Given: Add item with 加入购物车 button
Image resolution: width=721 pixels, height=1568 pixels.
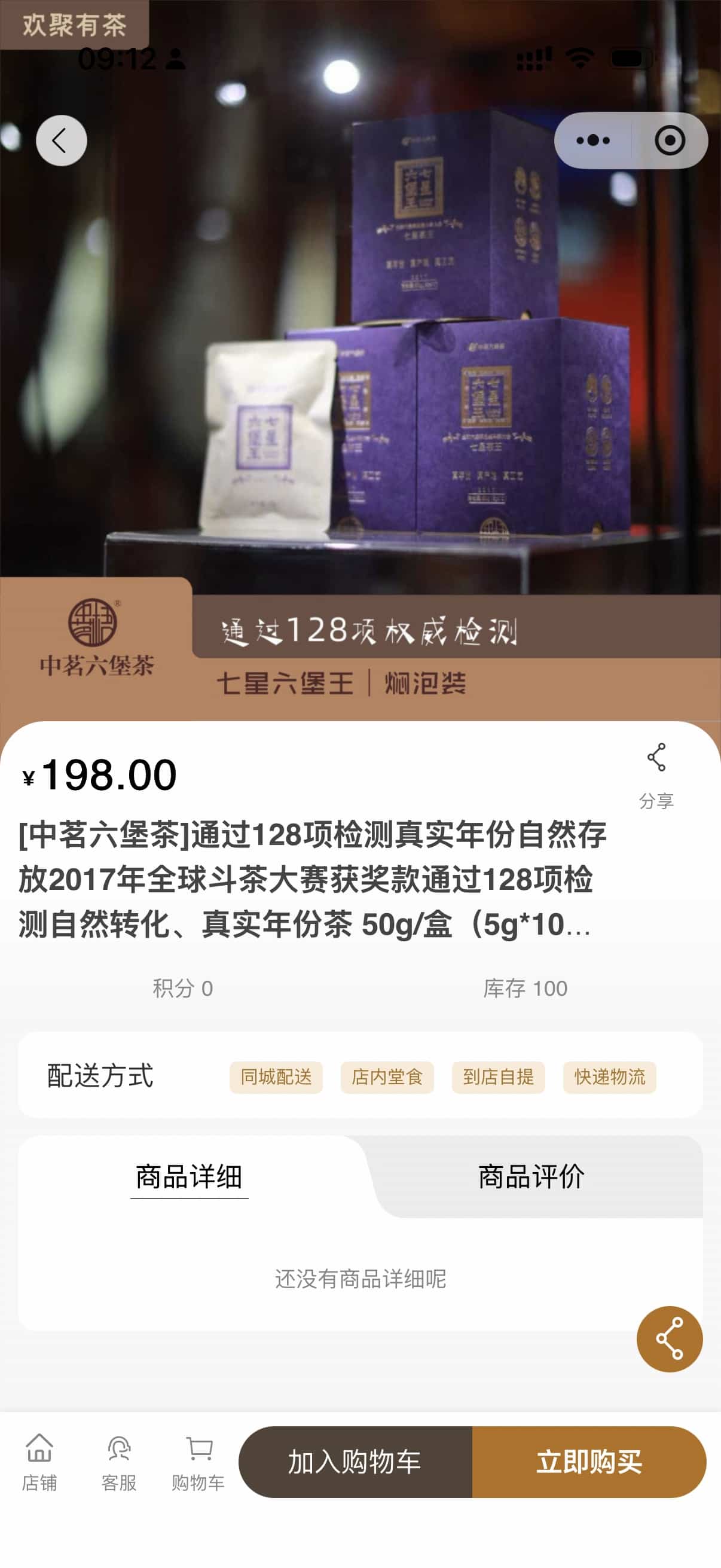Looking at the screenshot, I should coord(355,1462).
